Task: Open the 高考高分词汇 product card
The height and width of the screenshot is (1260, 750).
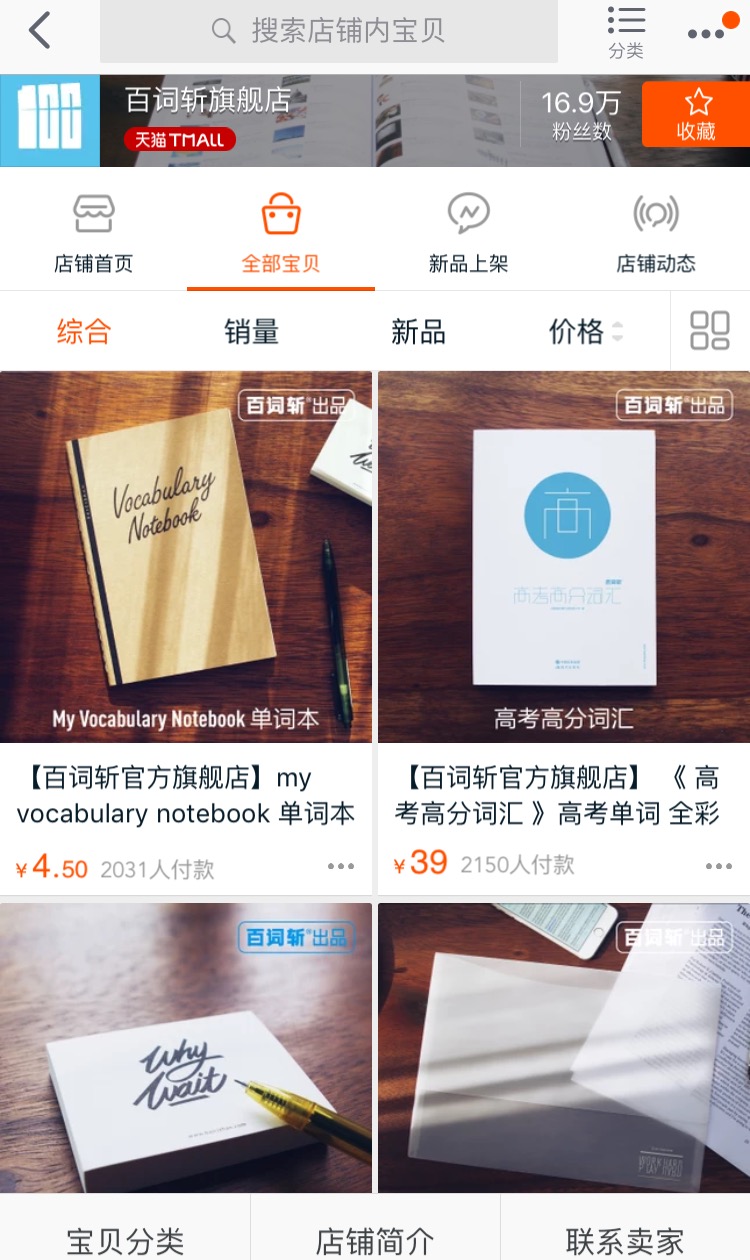Action: tap(564, 556)
